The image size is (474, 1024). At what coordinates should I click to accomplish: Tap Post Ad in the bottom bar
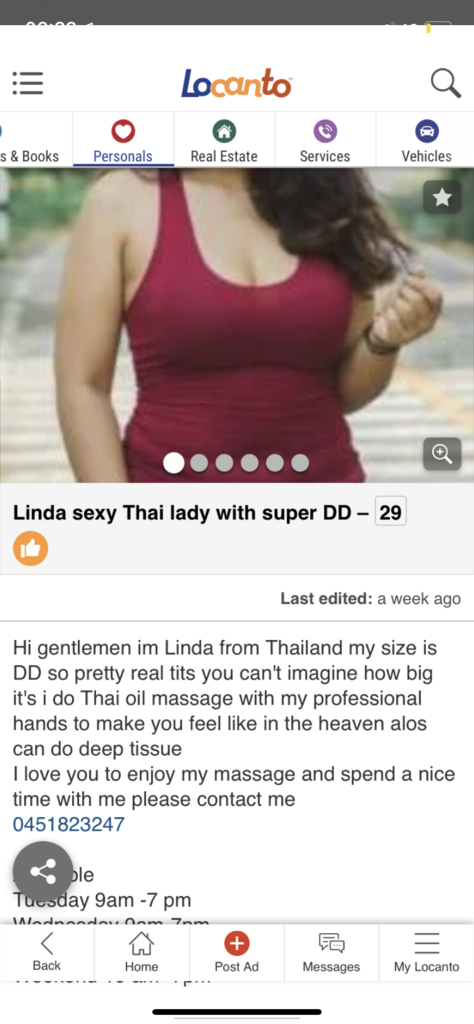point(236,952)
